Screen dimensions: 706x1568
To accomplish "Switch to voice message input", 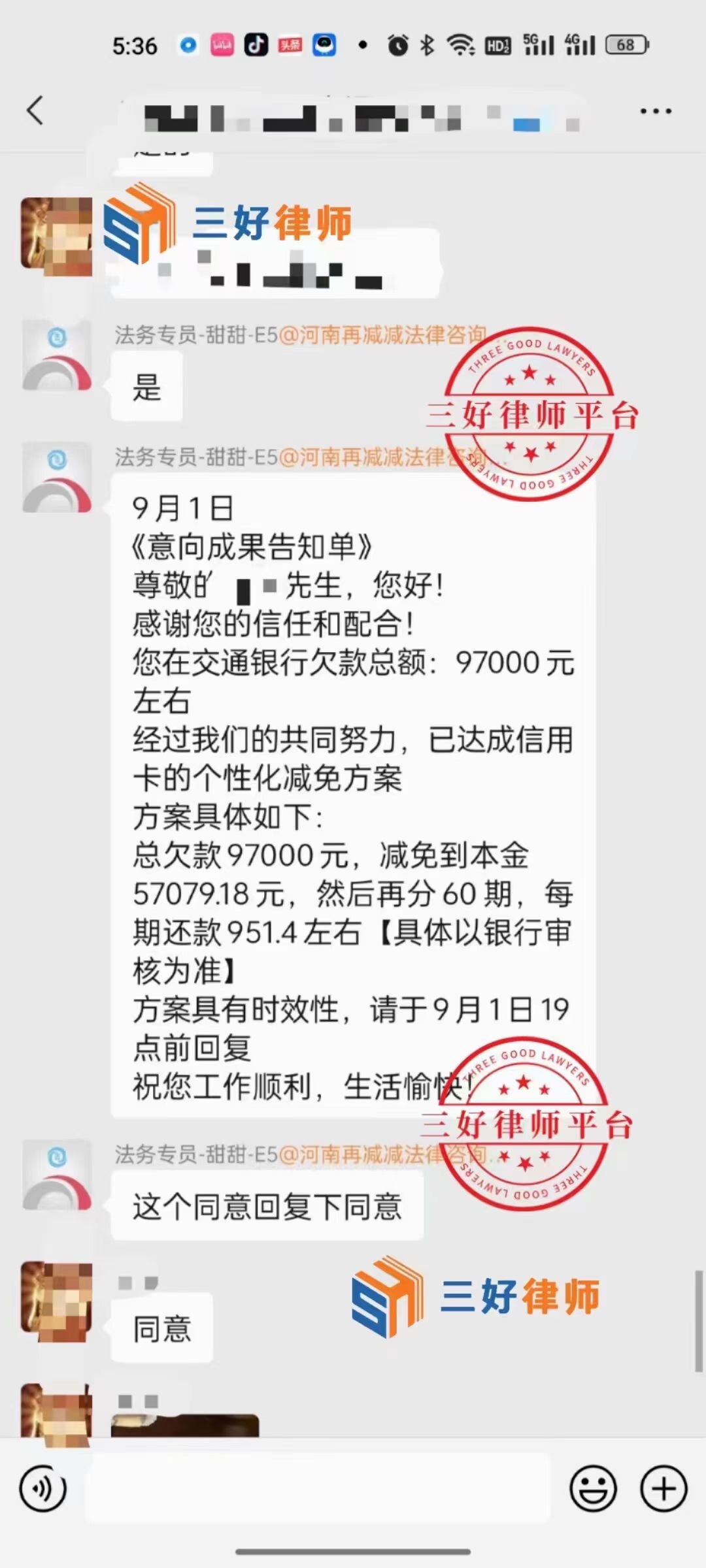I will click(x=43, y=1489).
